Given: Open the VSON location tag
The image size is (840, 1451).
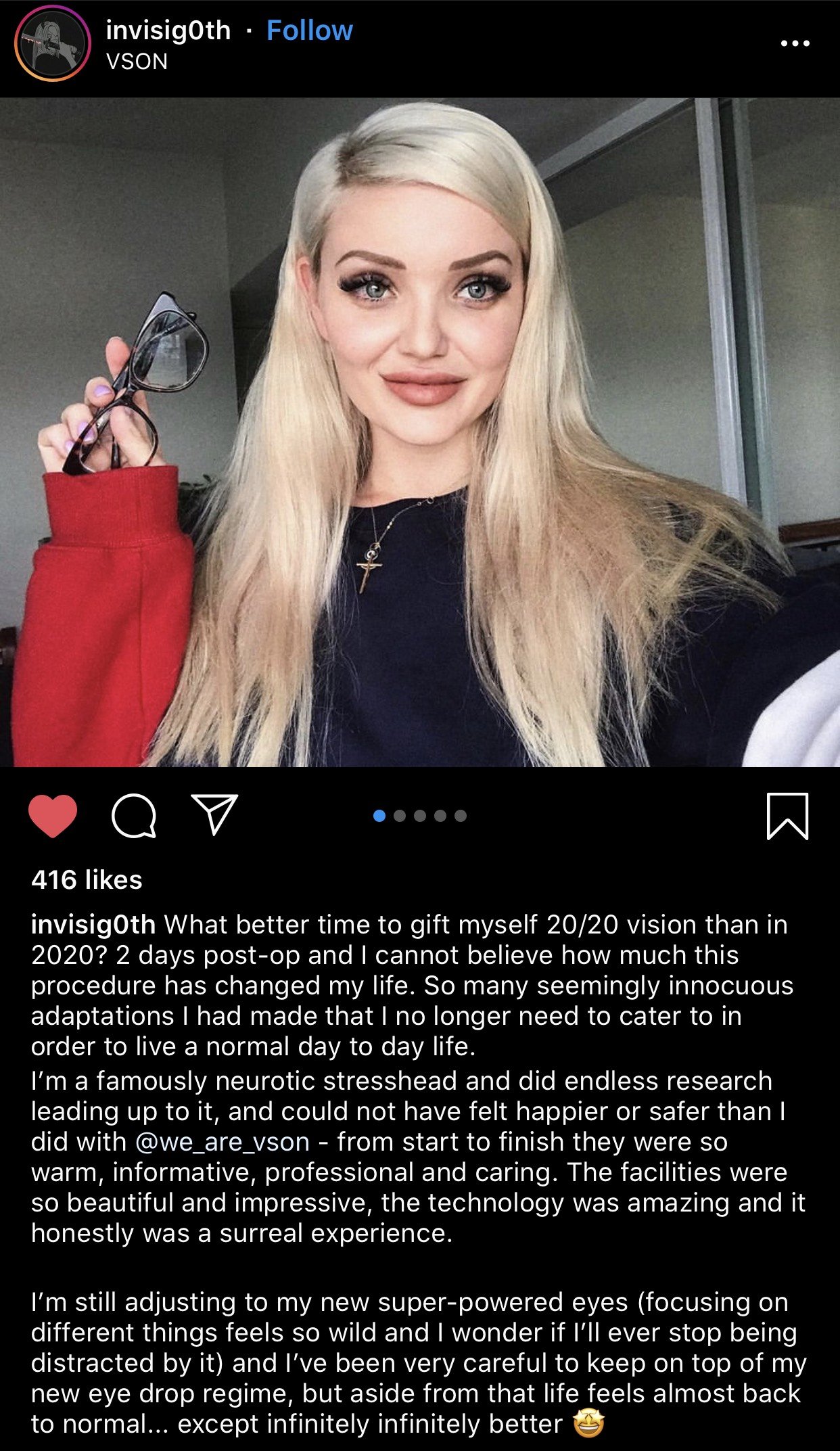Looking at the screenshot, I should coord(137,62).
